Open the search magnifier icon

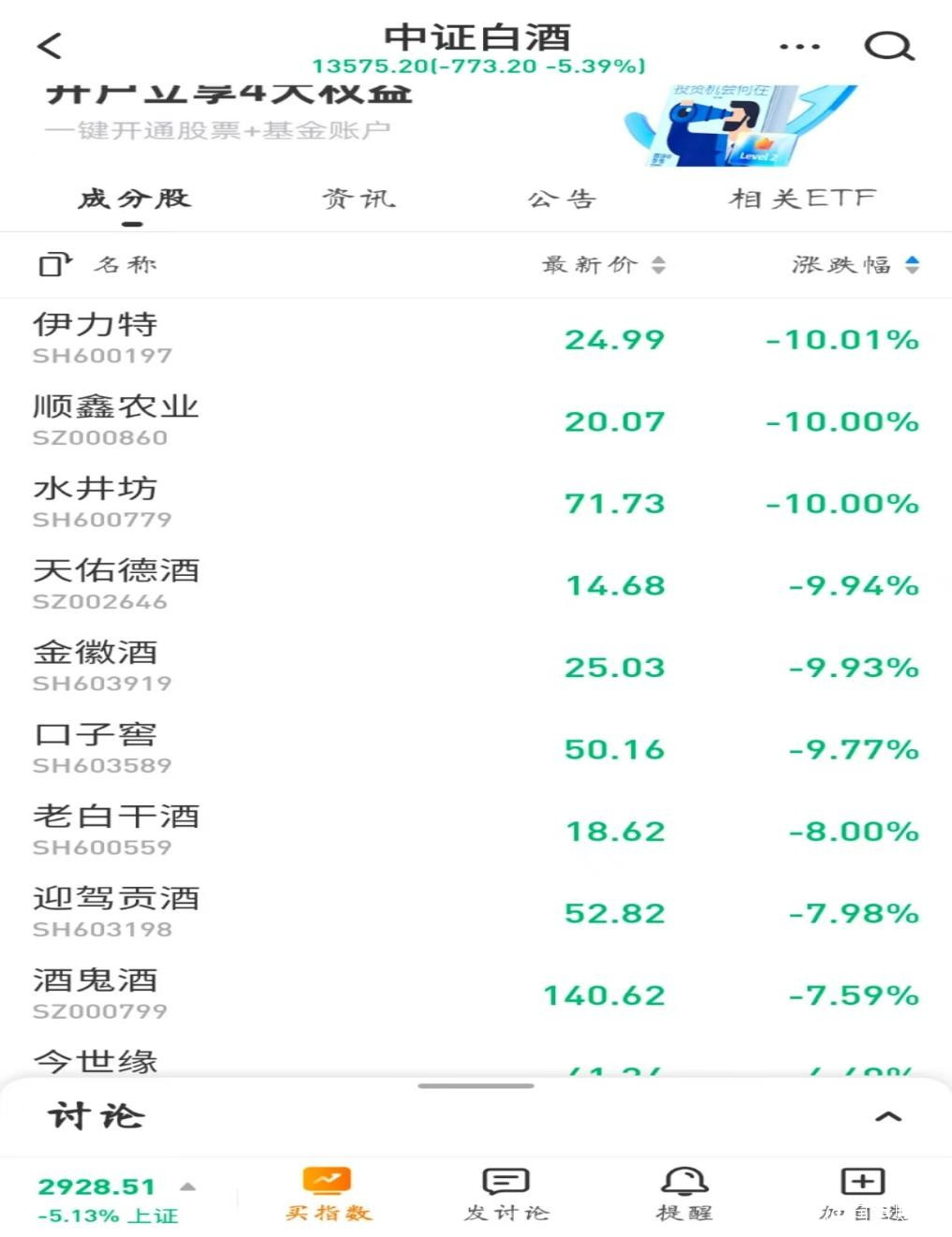pyautogui.click(x=887, y=46)
